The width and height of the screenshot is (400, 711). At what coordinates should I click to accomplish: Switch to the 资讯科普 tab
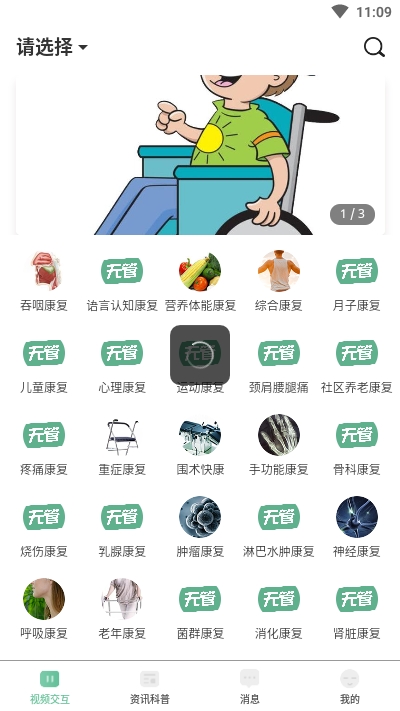click(150, 687)
